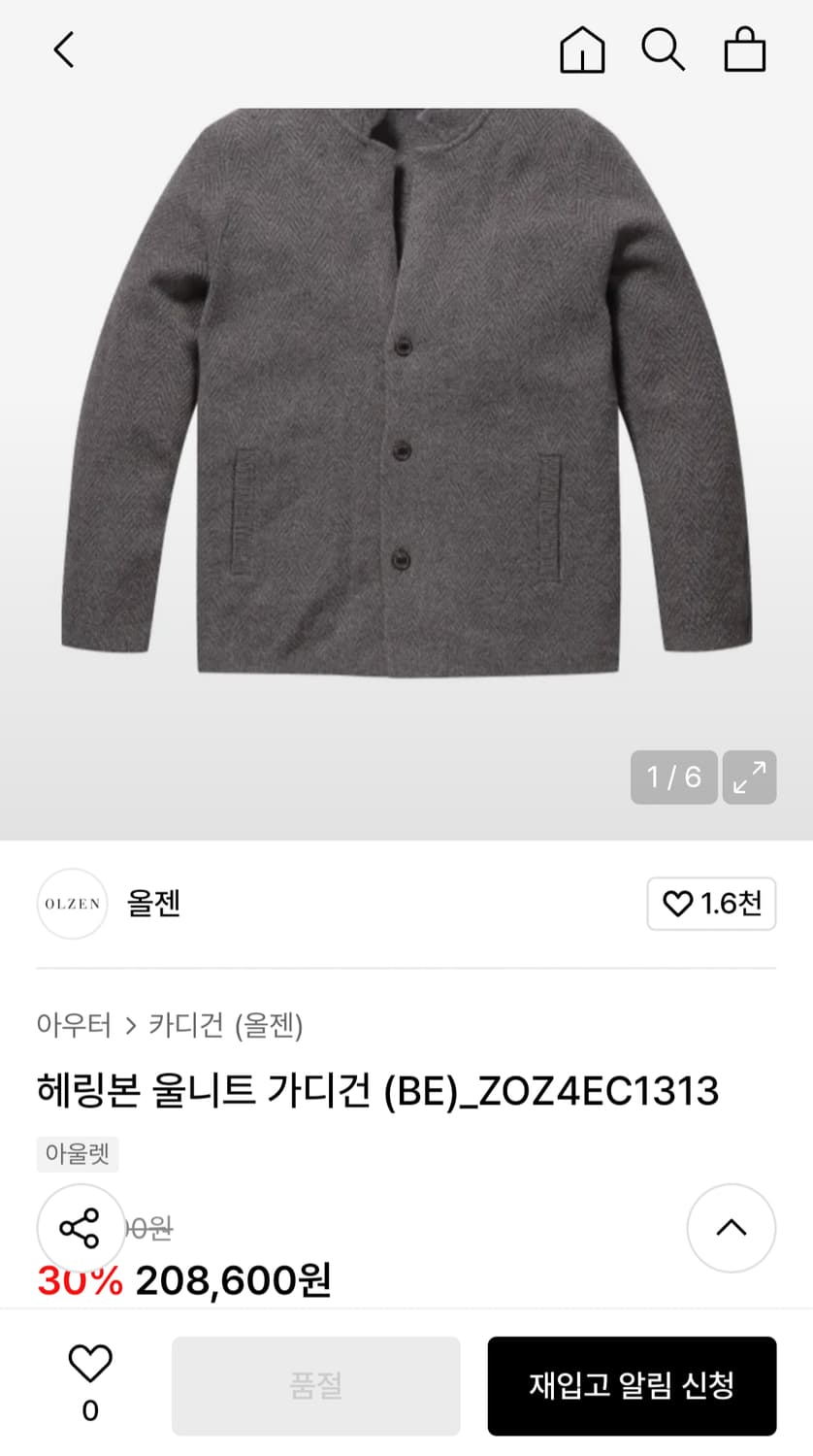Expand product photo with the fullscreen icon
813x1456 pixels.
coord(749,778)
